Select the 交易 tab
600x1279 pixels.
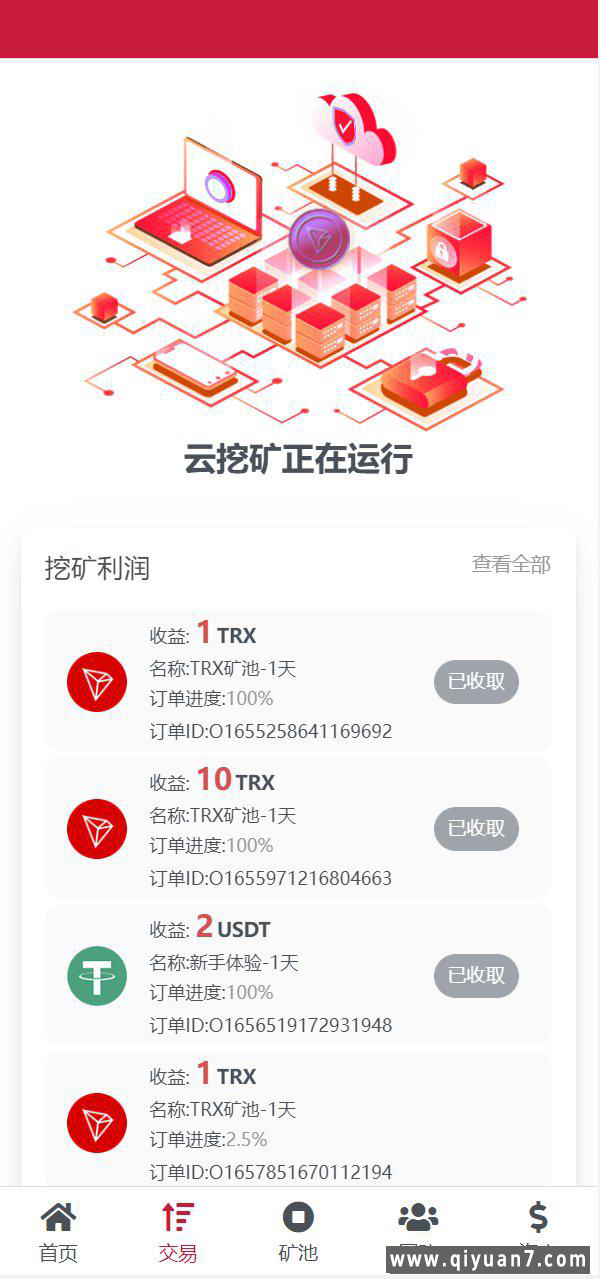click(x=178, y=1232)
